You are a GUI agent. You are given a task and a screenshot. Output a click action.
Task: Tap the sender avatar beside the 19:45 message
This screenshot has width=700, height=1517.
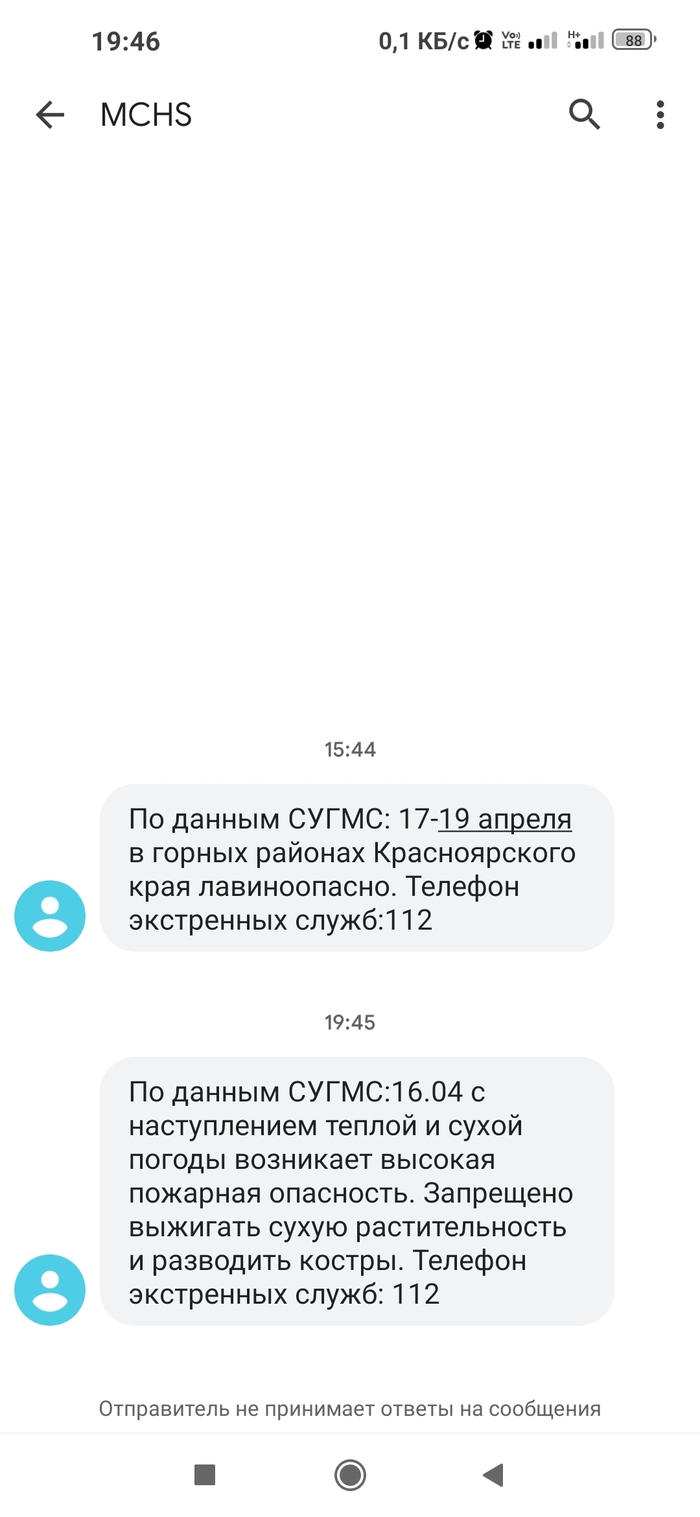point(50,1290)
